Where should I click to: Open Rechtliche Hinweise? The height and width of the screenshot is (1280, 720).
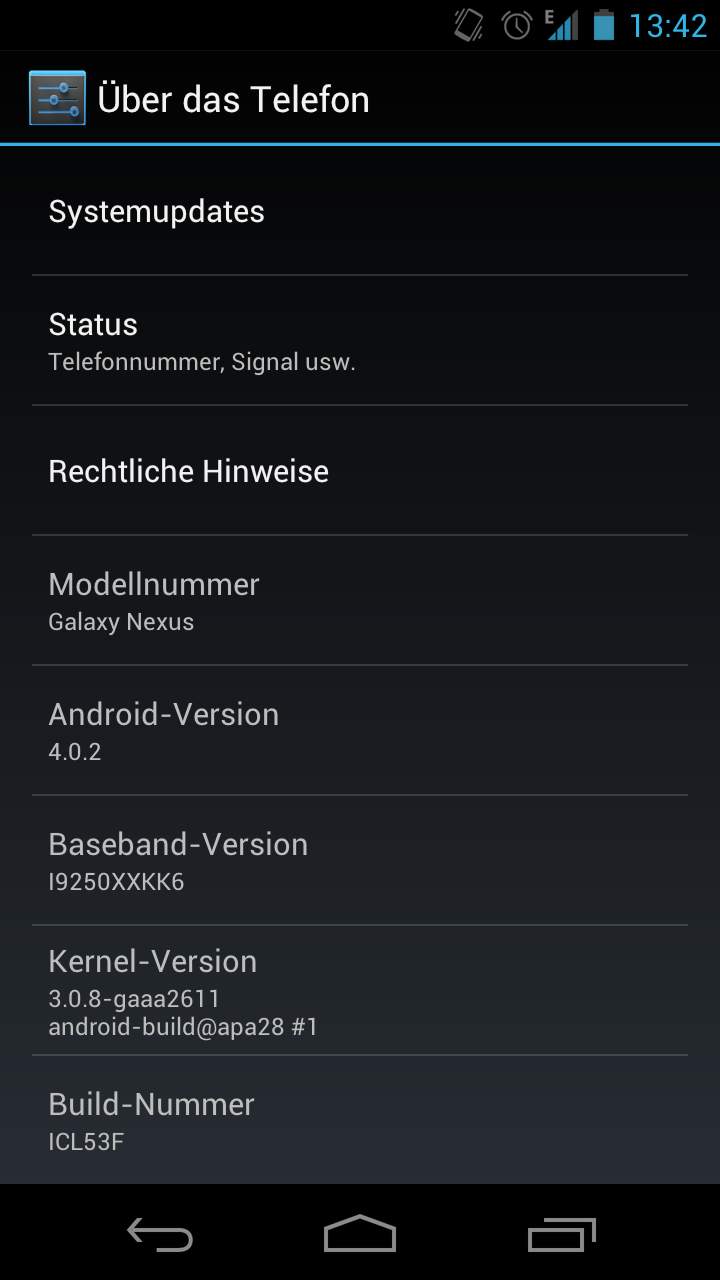pyautogui.click(x=360, y=470)
